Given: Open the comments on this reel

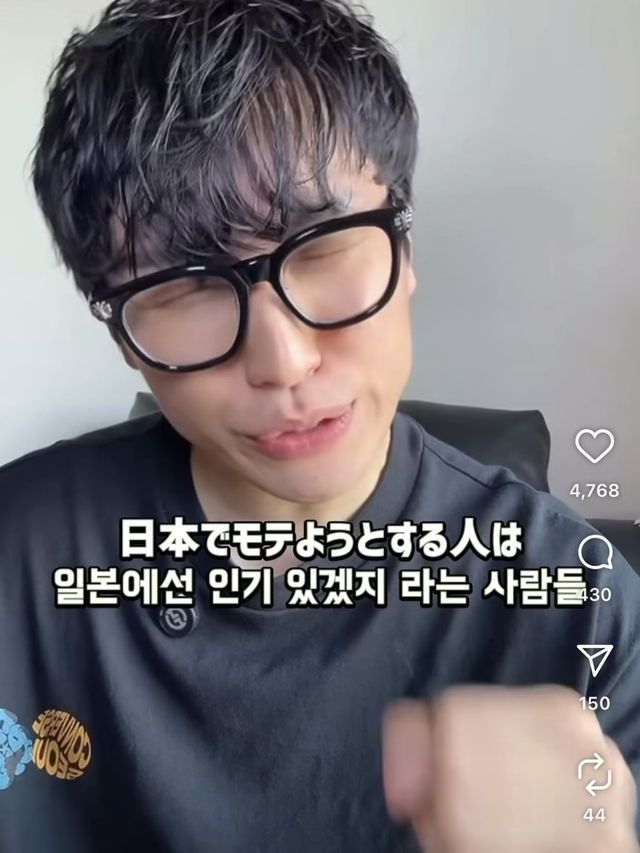Looking at the screenshot, I should 595,553.
